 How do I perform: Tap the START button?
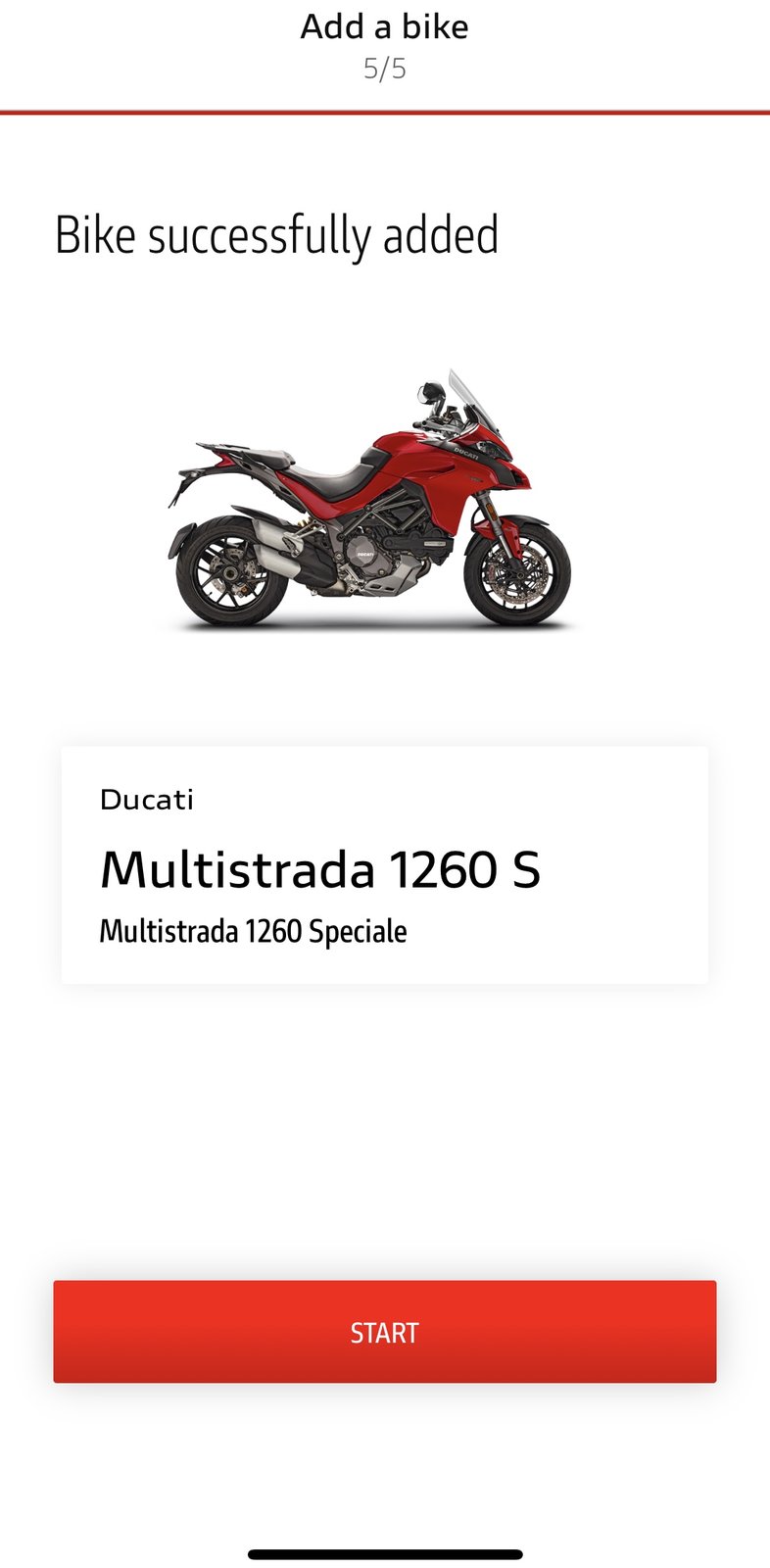point(384,1331)
